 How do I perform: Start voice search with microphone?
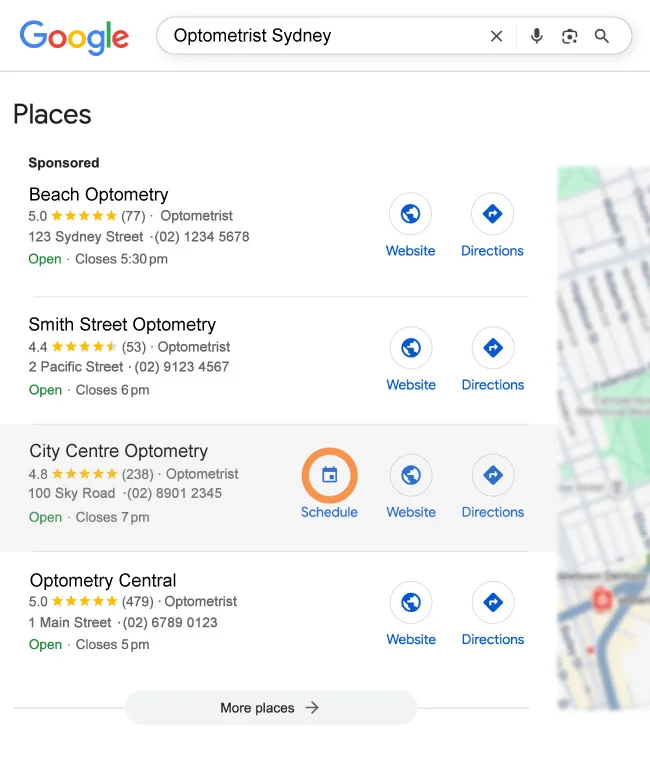(537, 36)
